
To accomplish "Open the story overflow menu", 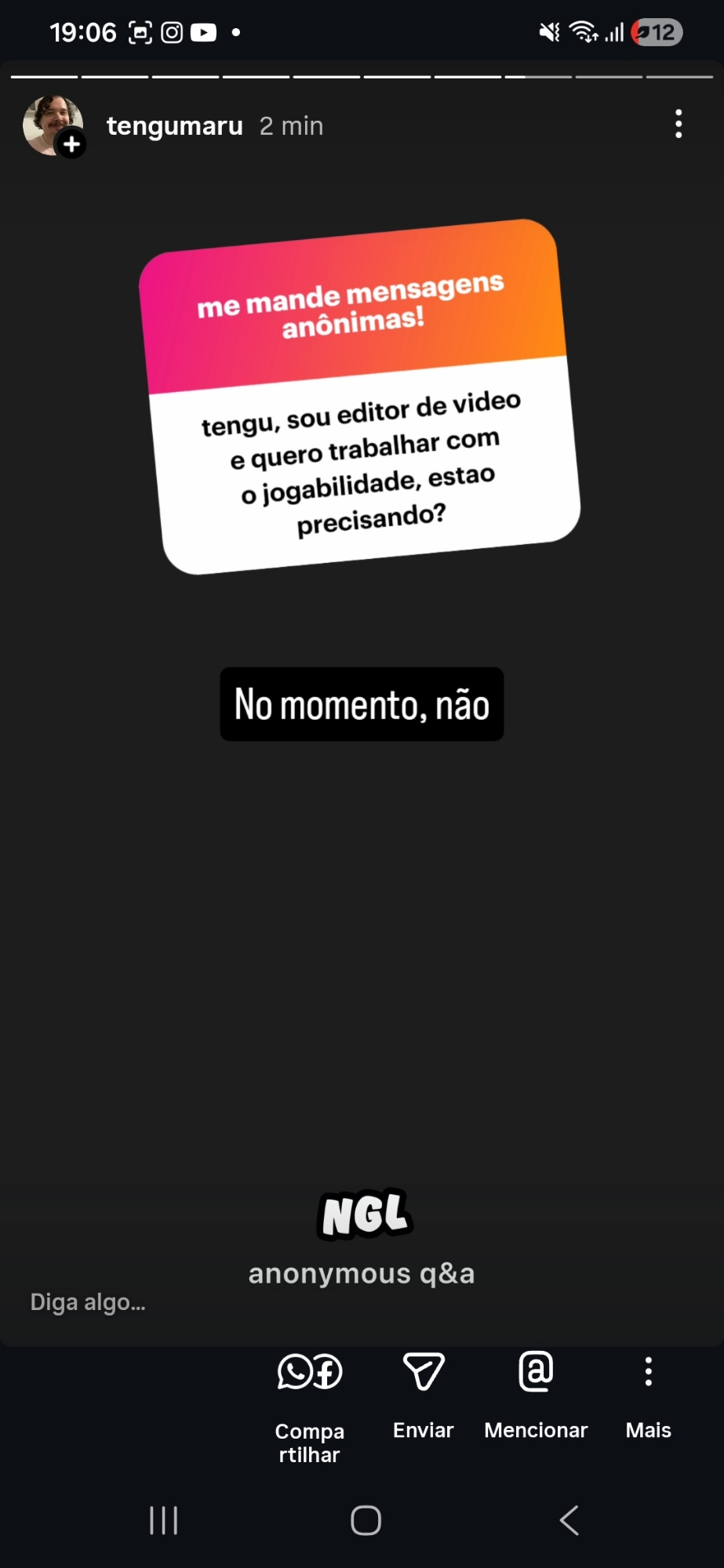I will tap(679, 124).
